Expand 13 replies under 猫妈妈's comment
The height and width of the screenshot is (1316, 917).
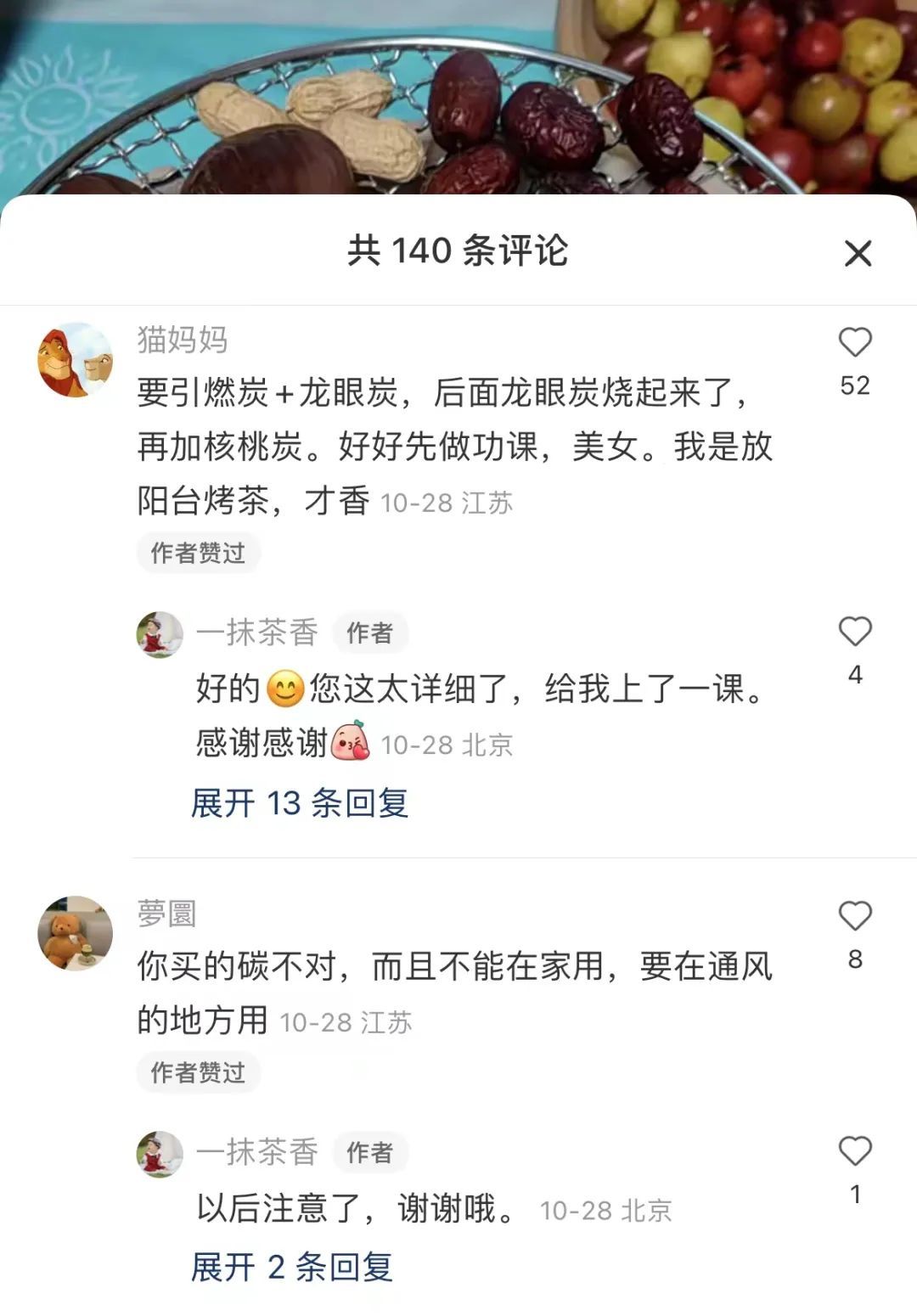click(x=299, y=802)
